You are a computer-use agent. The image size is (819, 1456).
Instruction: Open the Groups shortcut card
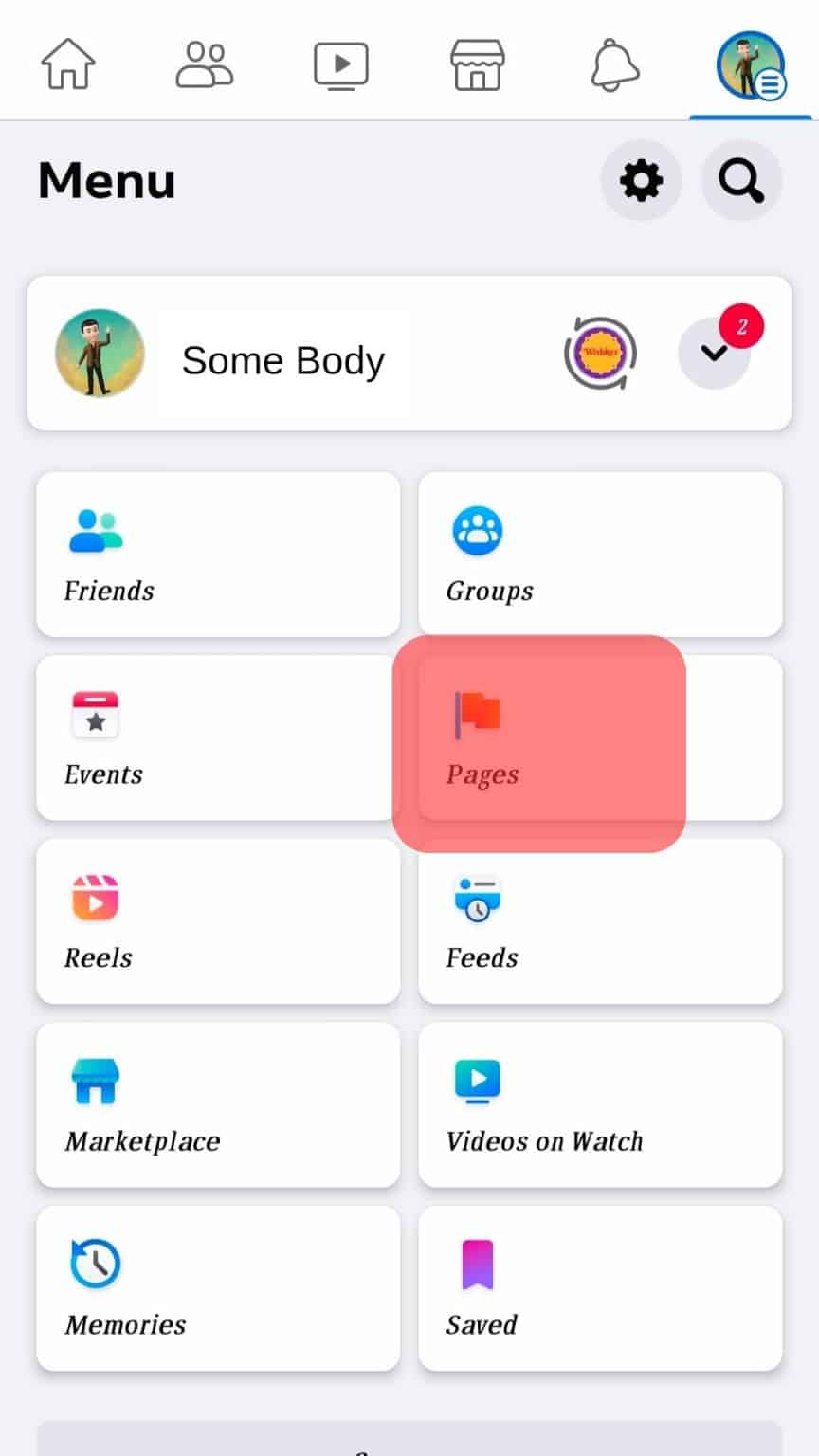click(600, 555)
